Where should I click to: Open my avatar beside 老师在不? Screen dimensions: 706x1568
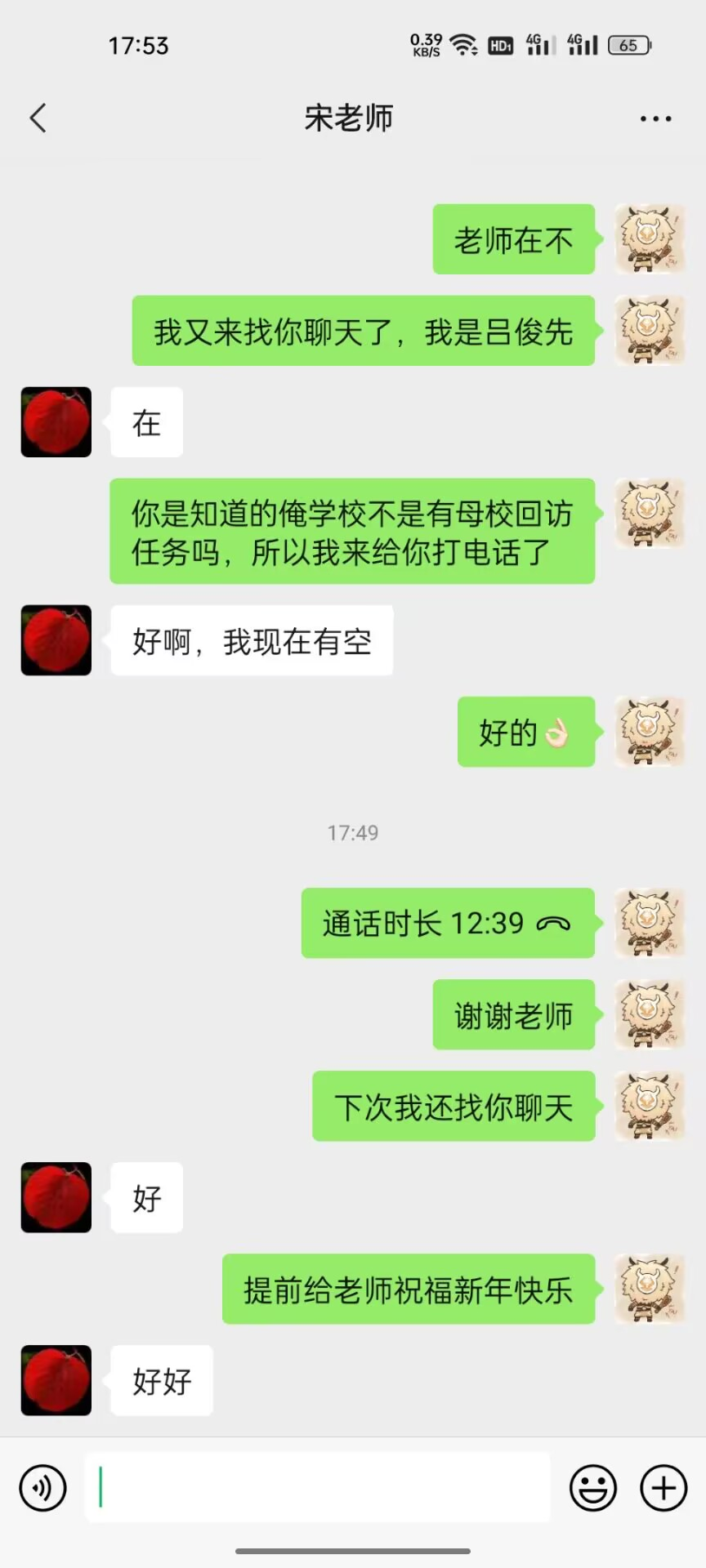coord(650,239)
